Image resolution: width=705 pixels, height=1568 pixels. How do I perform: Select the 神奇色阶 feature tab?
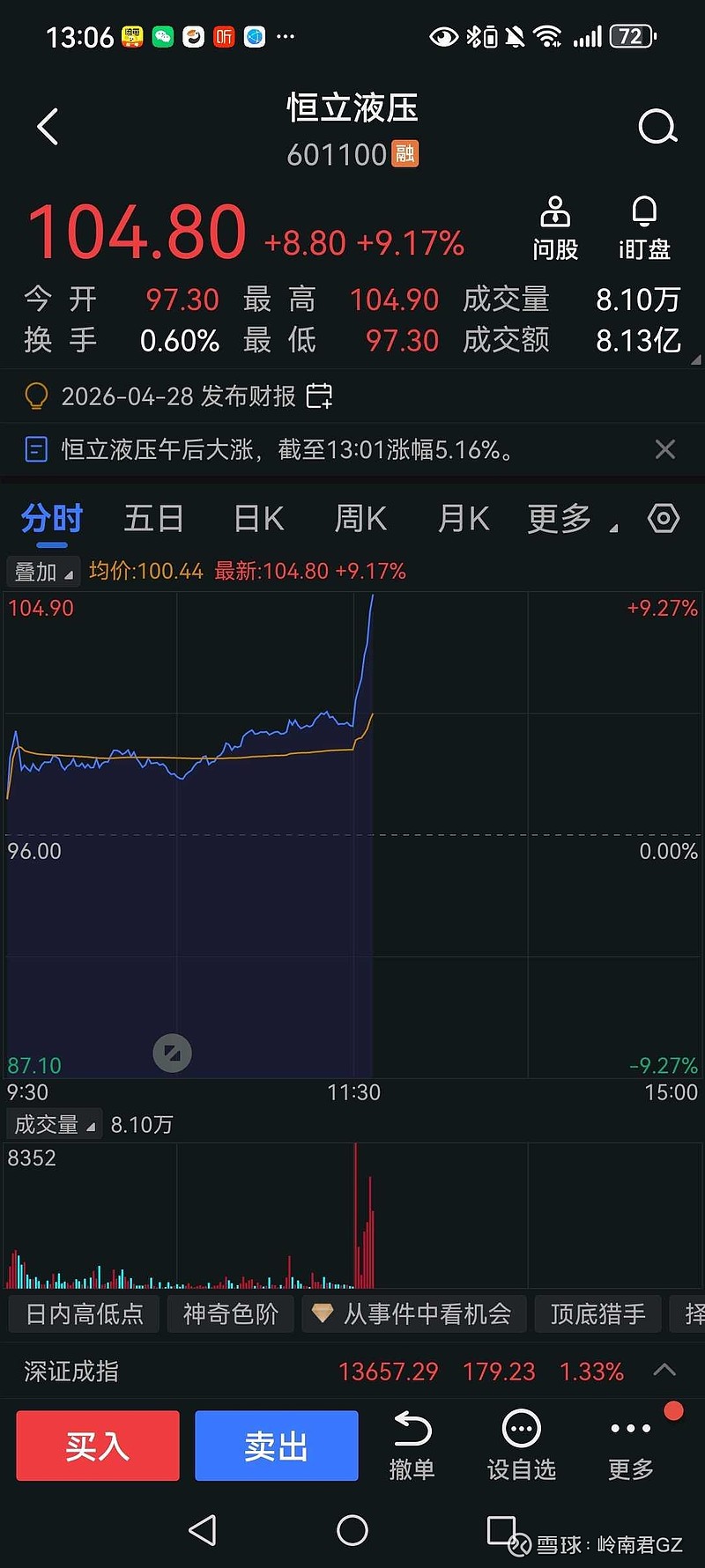(230, 1313)
